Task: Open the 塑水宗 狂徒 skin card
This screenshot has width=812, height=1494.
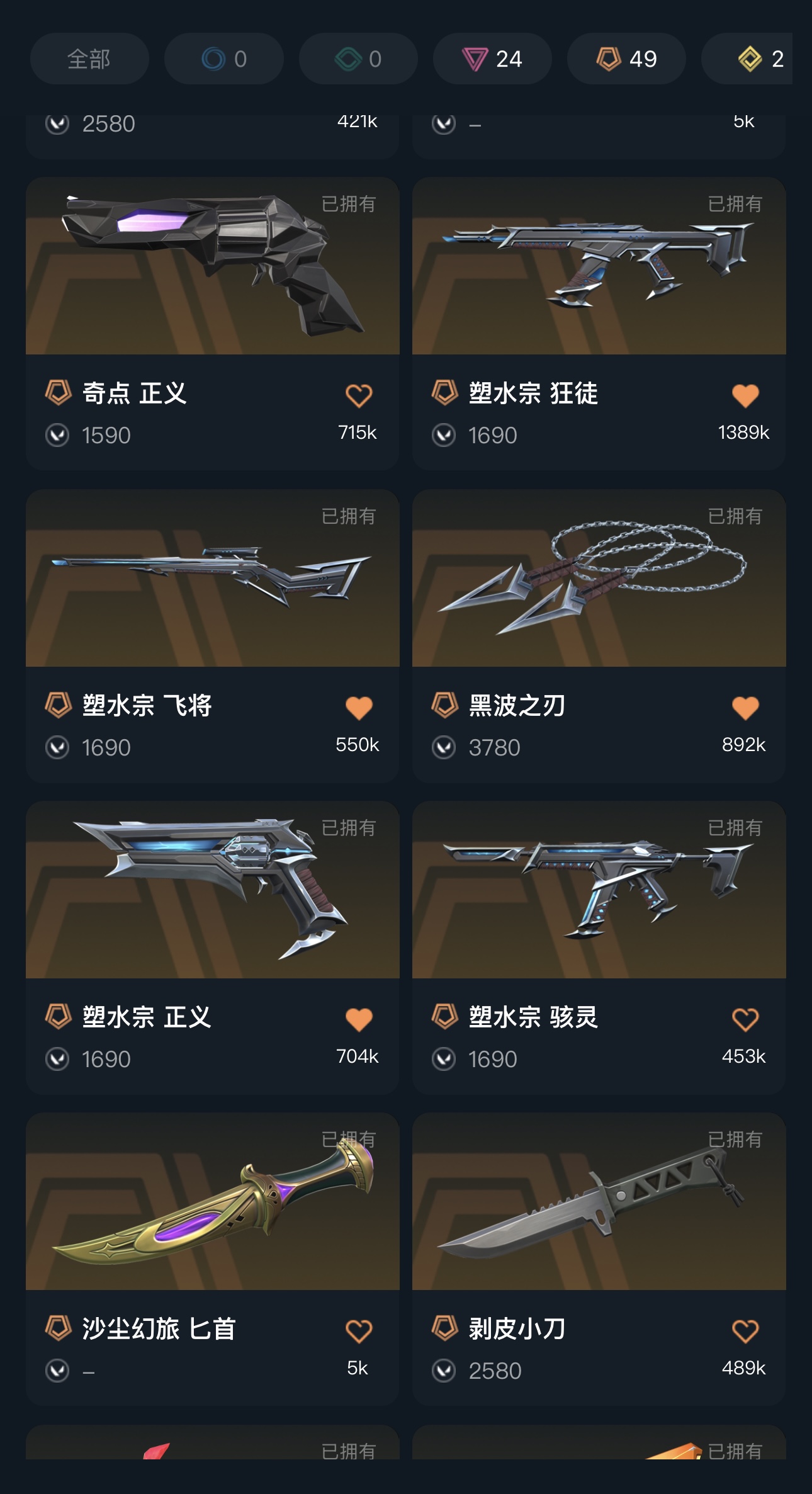Action: pyautogui.click(x=599, y=266)
